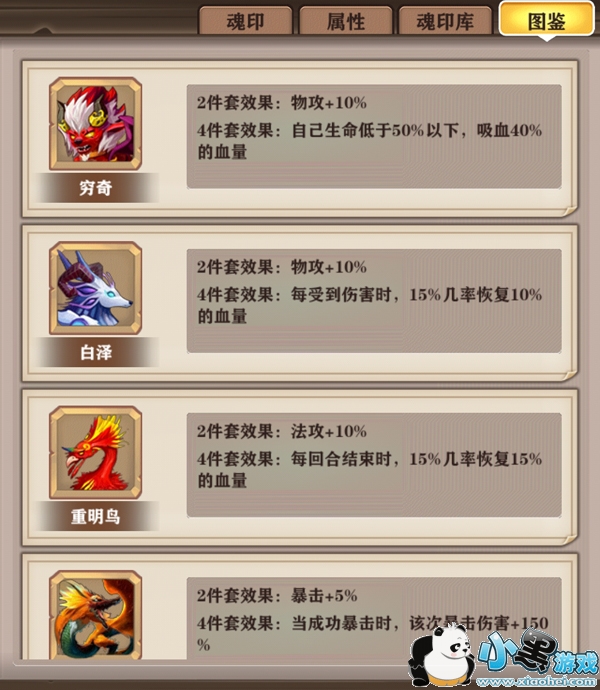Go to the 魂印库 tab
600x690 pixels.
pyautogui.click(x=445, y=21)
